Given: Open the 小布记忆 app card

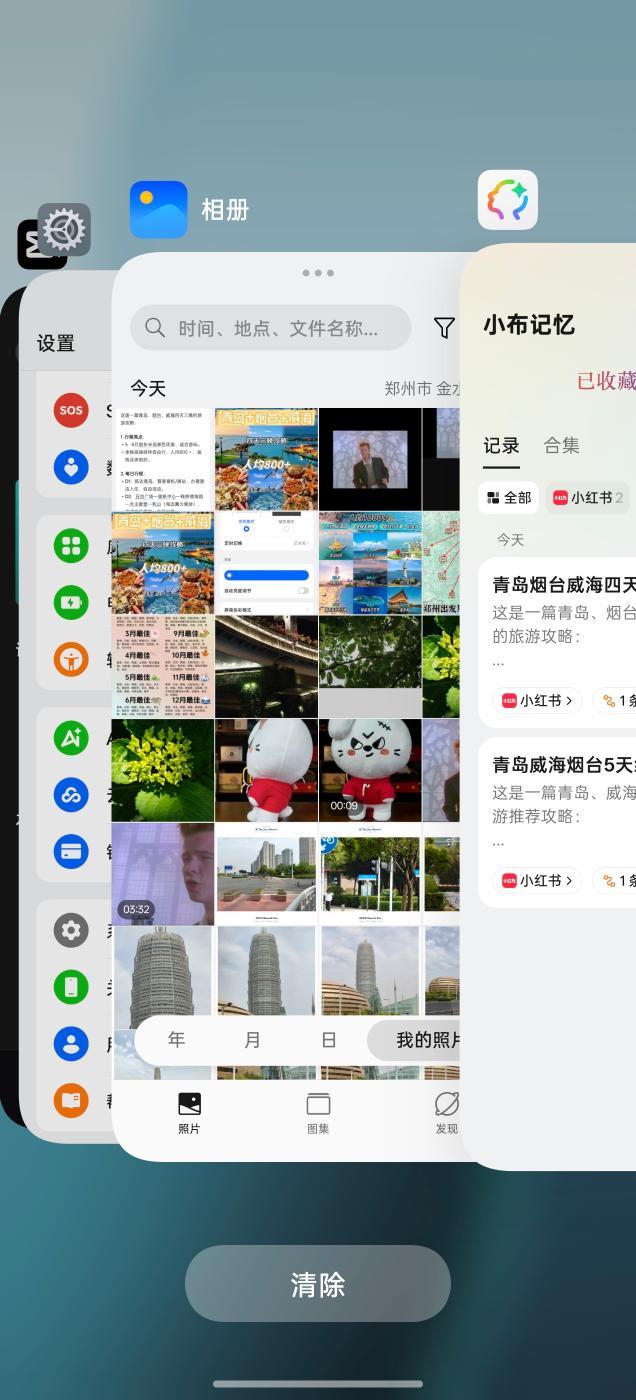Looking at the screenshot, I should click(550, 700).
